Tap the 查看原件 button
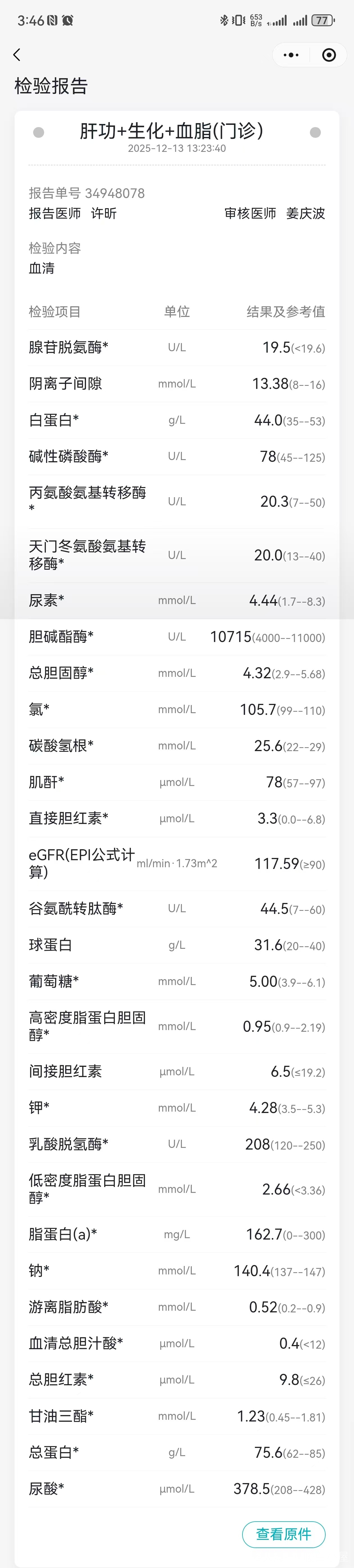The width and height of the screenshot is (354, 1568). [x=283, y=1534]
